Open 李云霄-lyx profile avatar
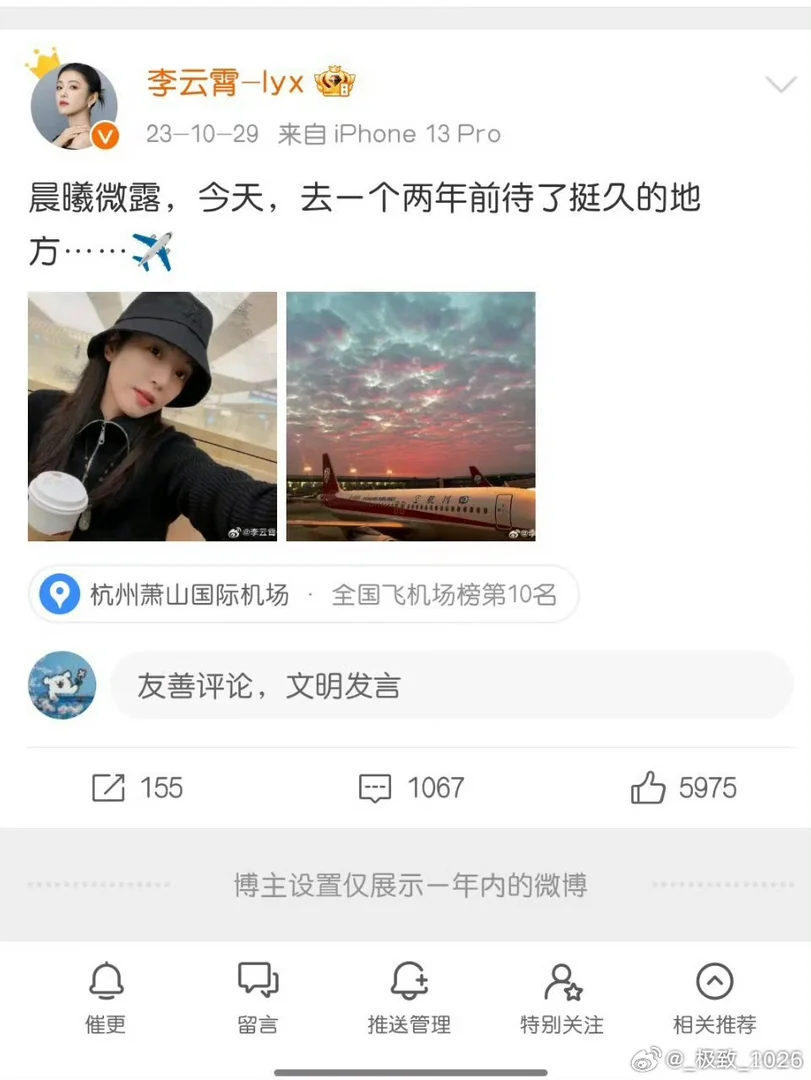The height and width of the screenshot is (1080, 811). pyautogui.click(x=74, y=106)
